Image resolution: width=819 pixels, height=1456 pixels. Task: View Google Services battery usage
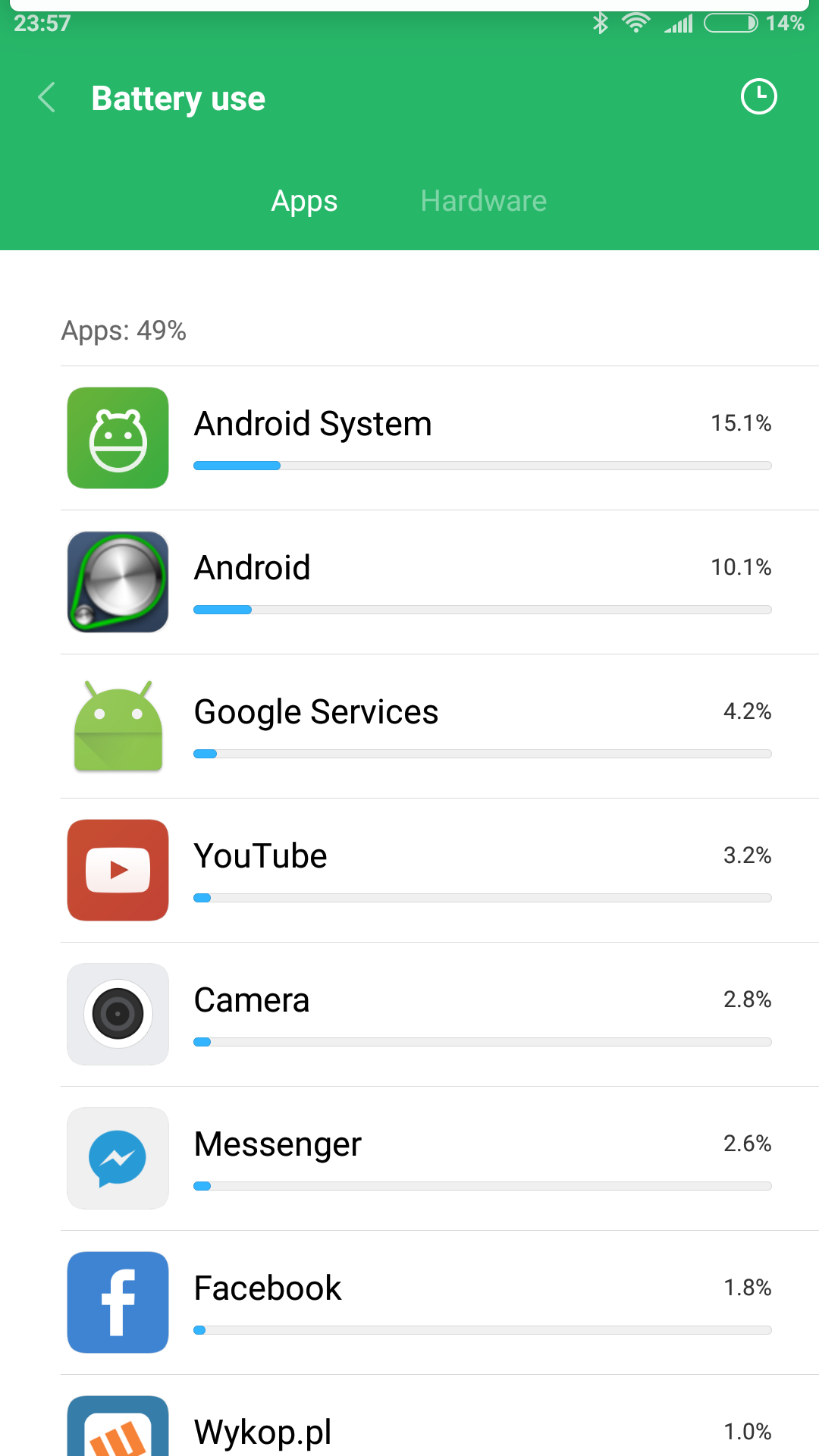point(440,726)
